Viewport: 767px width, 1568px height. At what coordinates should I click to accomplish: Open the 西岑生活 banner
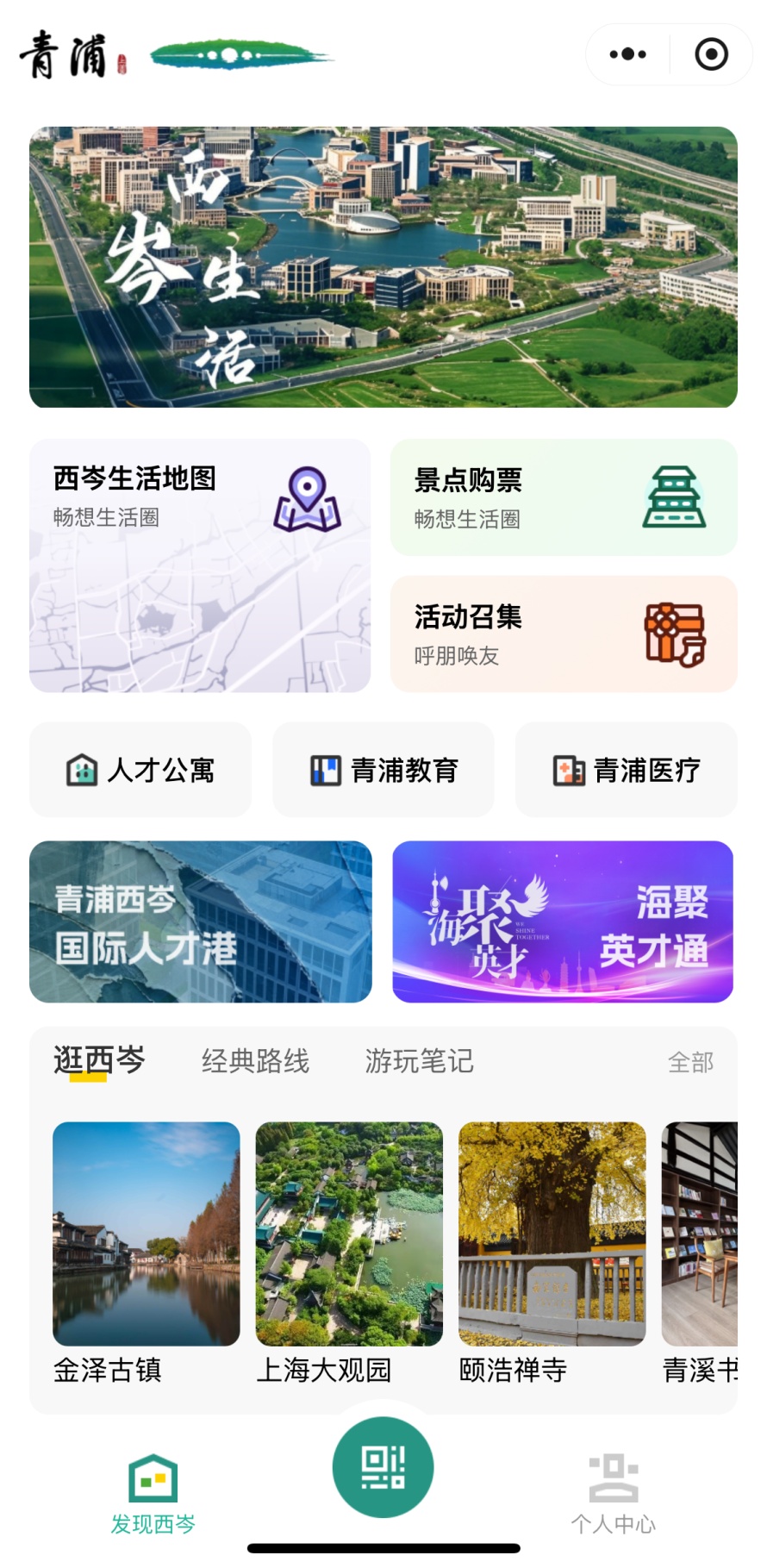coord(383,267)
